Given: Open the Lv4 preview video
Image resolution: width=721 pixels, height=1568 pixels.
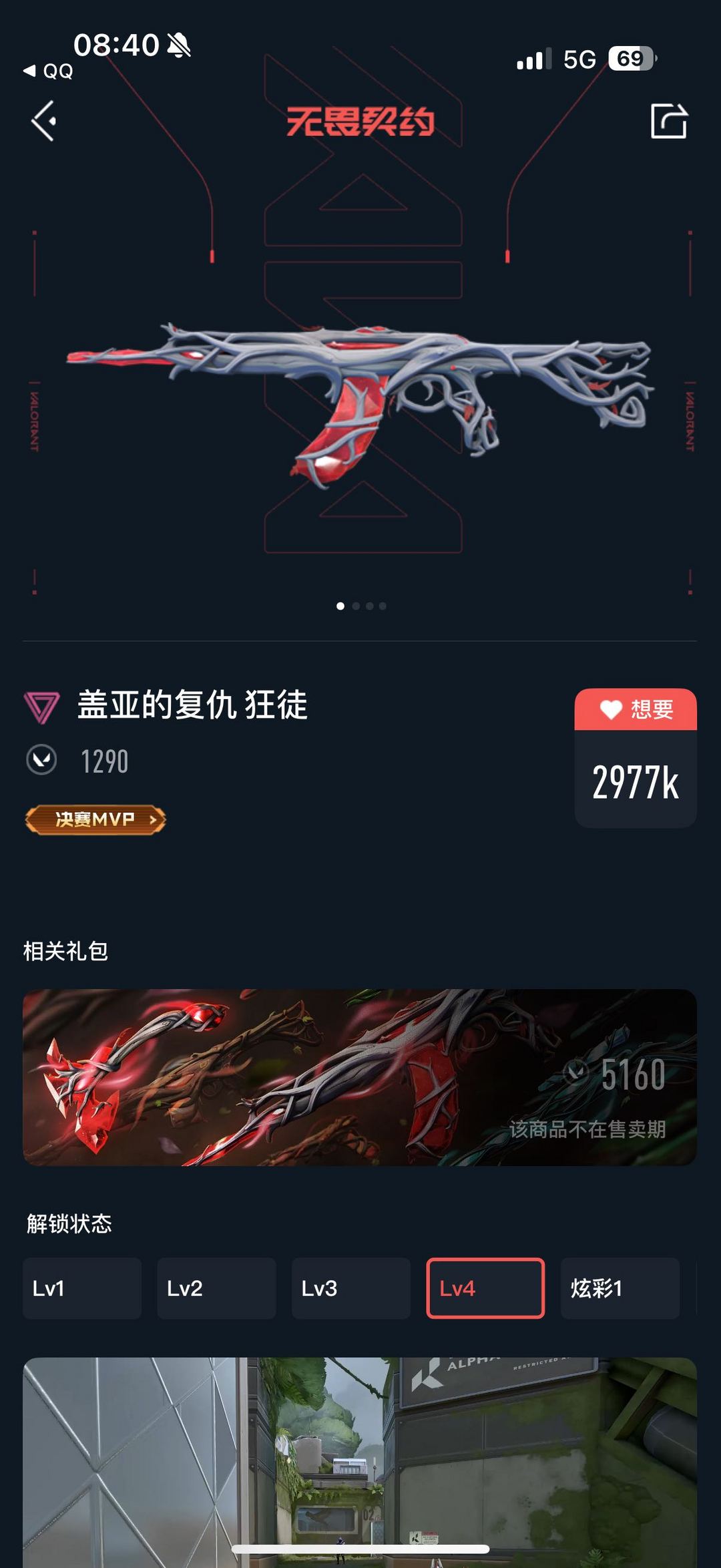Looking at the screenshot, I should pos(360,1462).
